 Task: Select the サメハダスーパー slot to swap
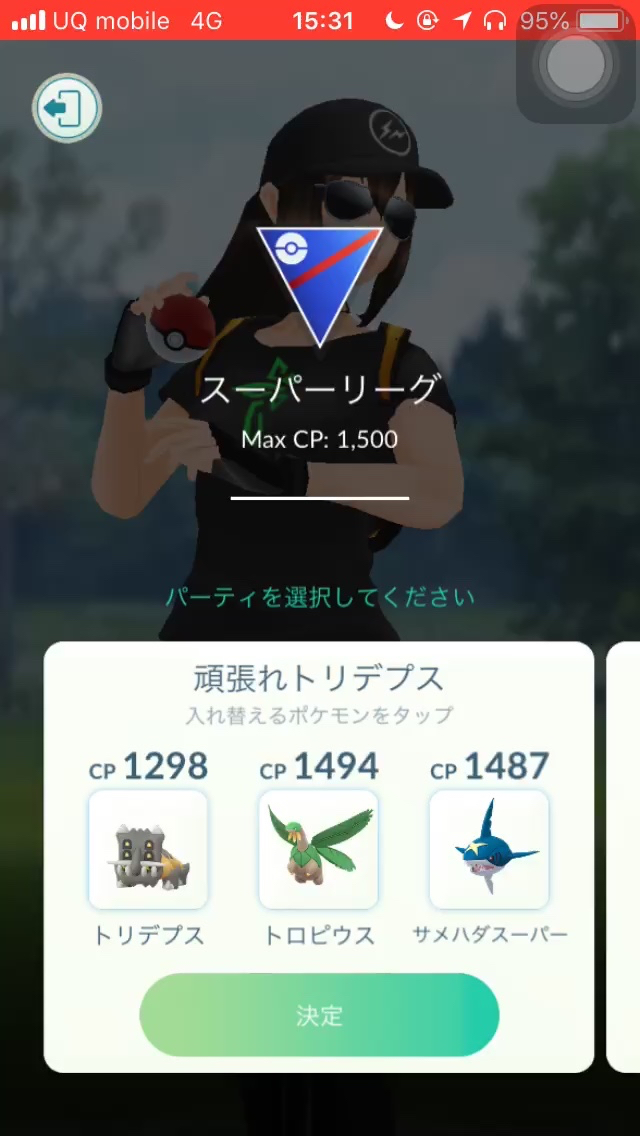[x=489, y=850]
